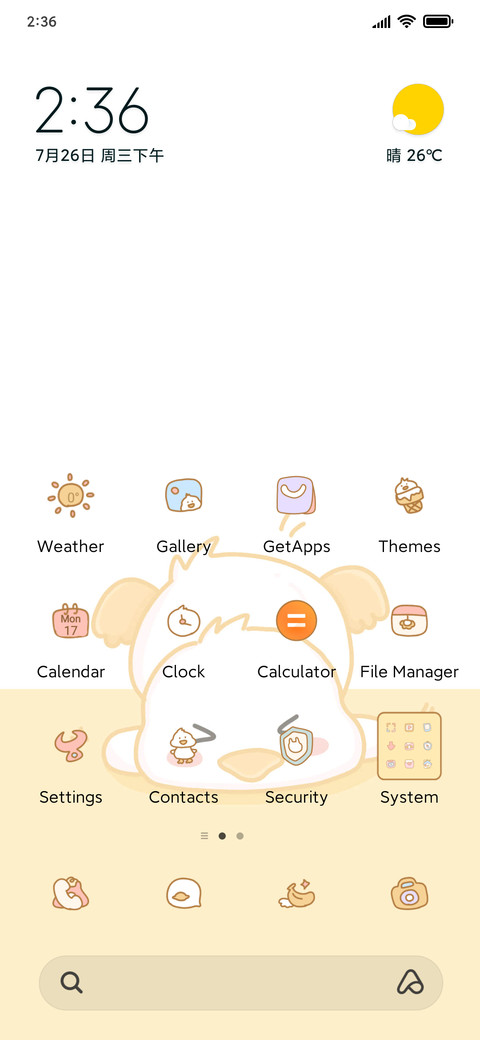Open the moon-and-wing app in the dock
This screenshot has height=1040, width=480.
coord(296,893)
